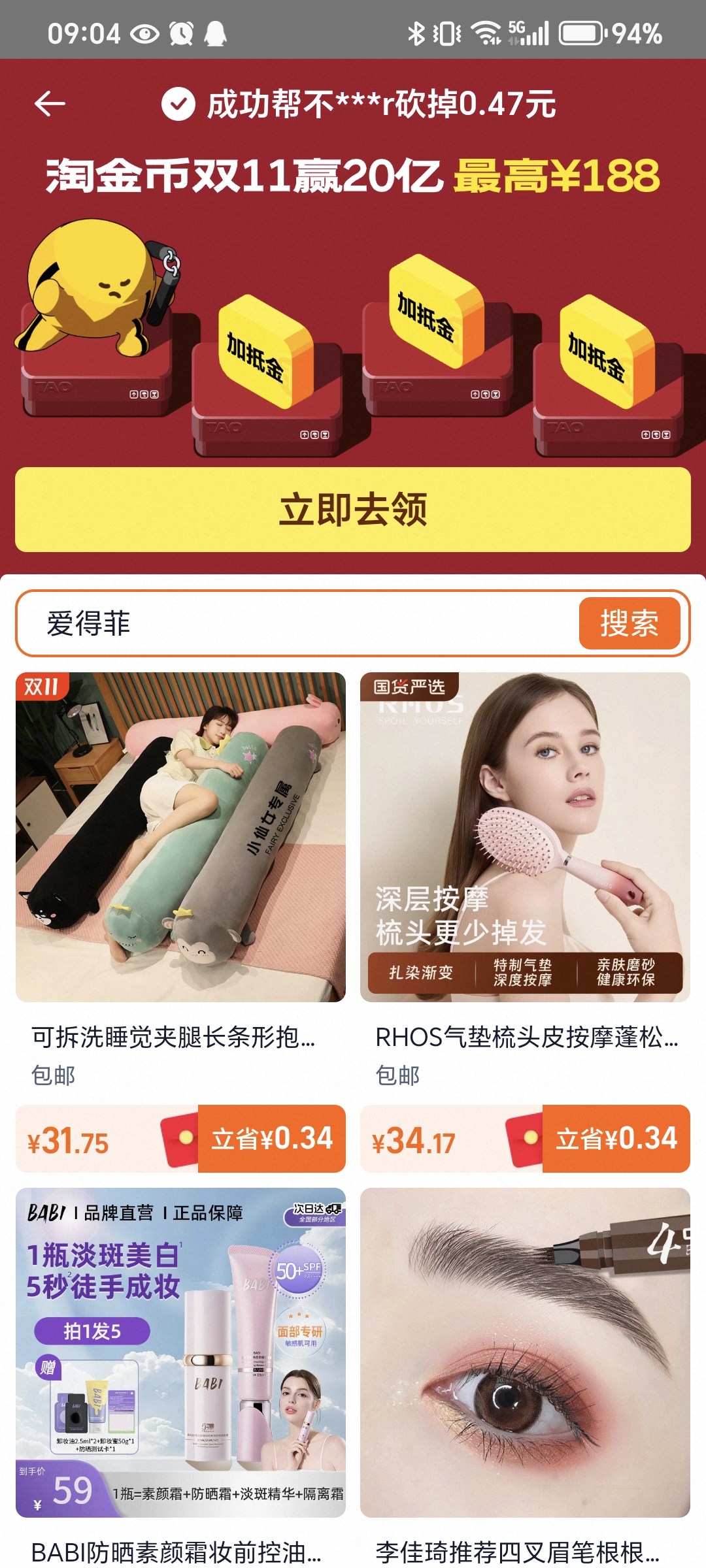The height and width of the screenshot is (1568, 706).
Task: Tap the 立即去领 button
Action: click(353, 510)
